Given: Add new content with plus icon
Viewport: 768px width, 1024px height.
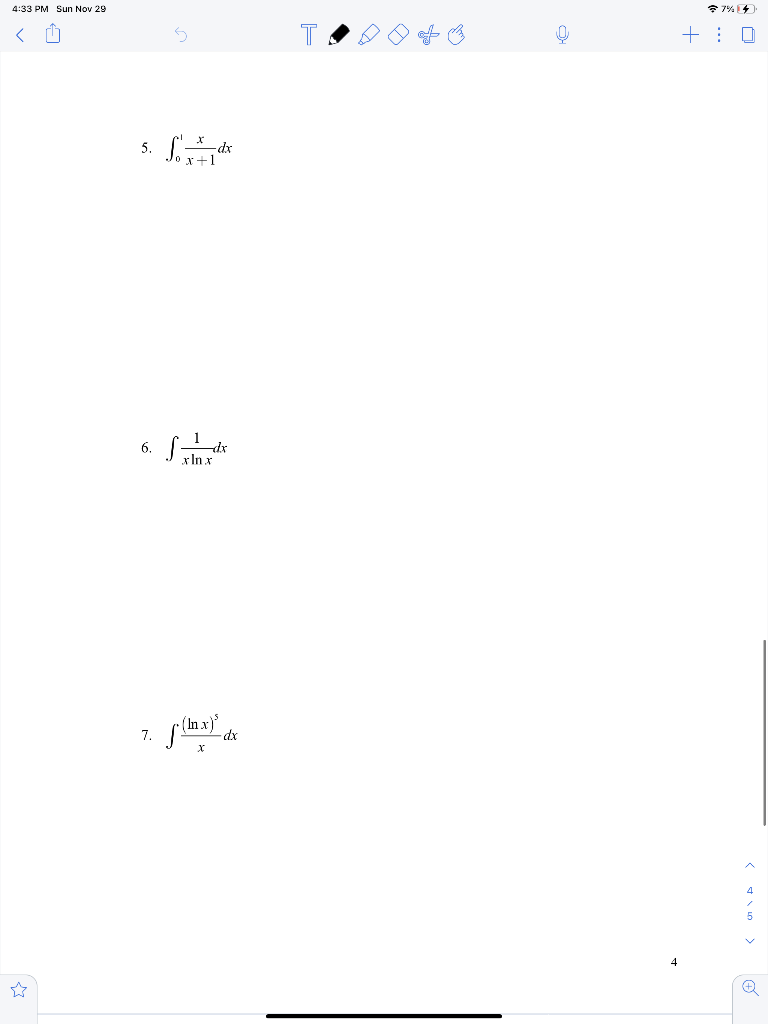Looking at the screenshot, I should click(x=690, y=36).
